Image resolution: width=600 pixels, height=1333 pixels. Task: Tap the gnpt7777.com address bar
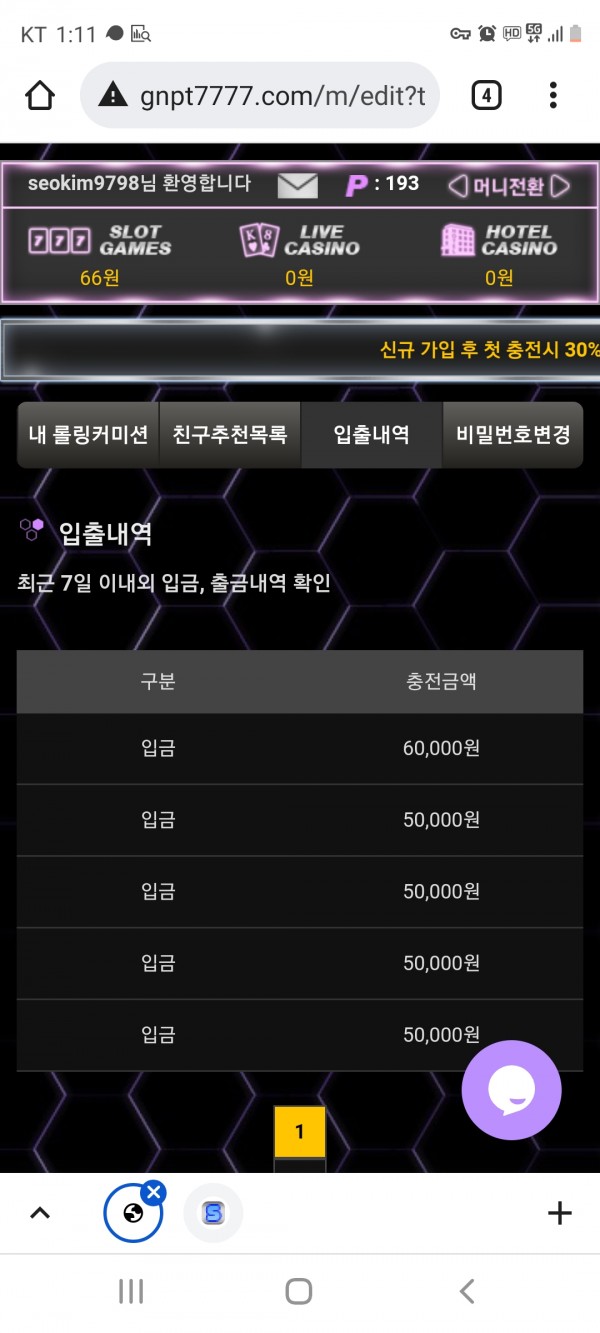(x=262, y=96)
